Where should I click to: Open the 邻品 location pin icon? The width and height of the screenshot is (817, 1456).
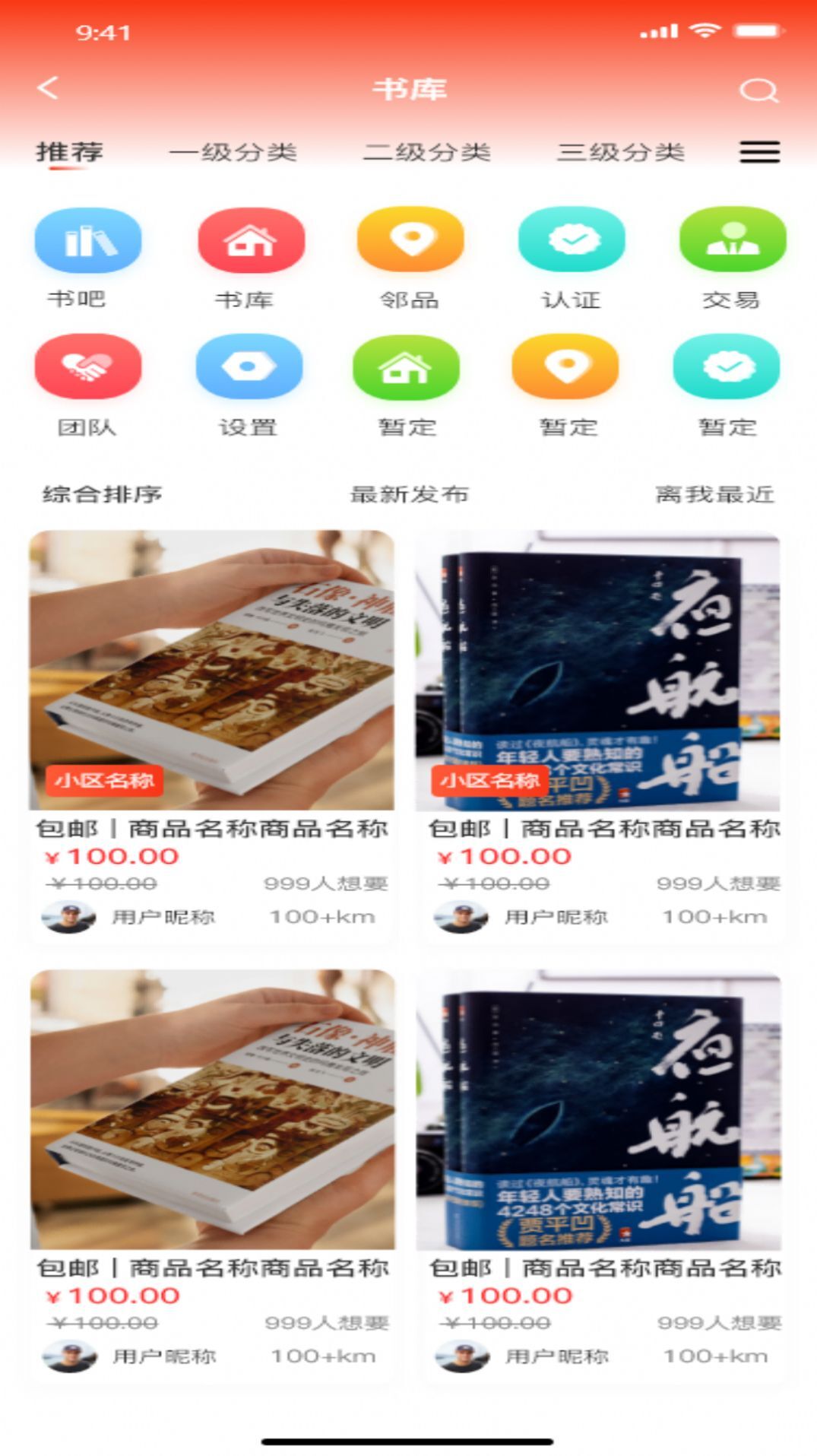(410, 239)
